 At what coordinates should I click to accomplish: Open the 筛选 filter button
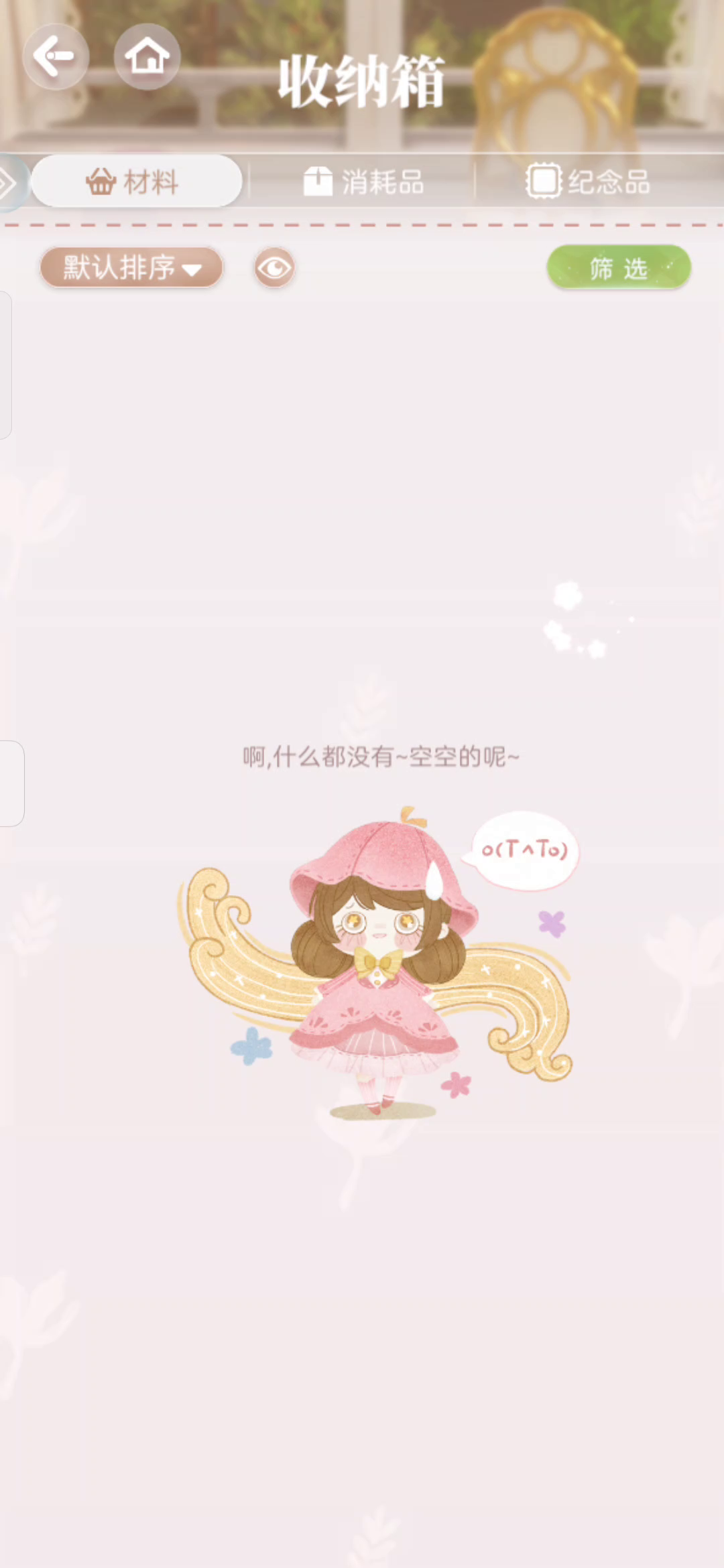pyautogui.click(x=619, y=267)
